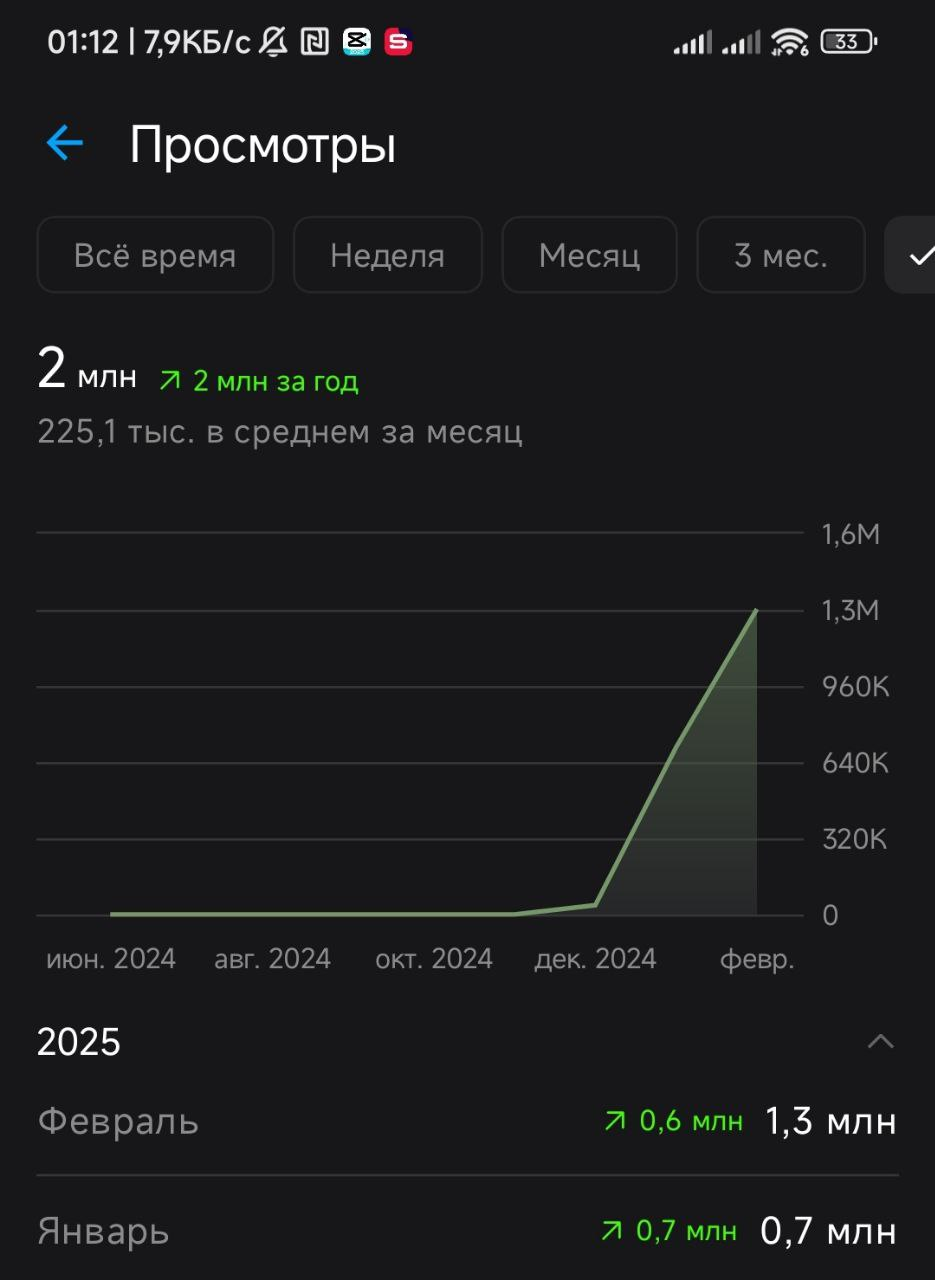Select the Всё время period chip
This screenshot has height=1280, width=935.
click(x=155, y=256)
